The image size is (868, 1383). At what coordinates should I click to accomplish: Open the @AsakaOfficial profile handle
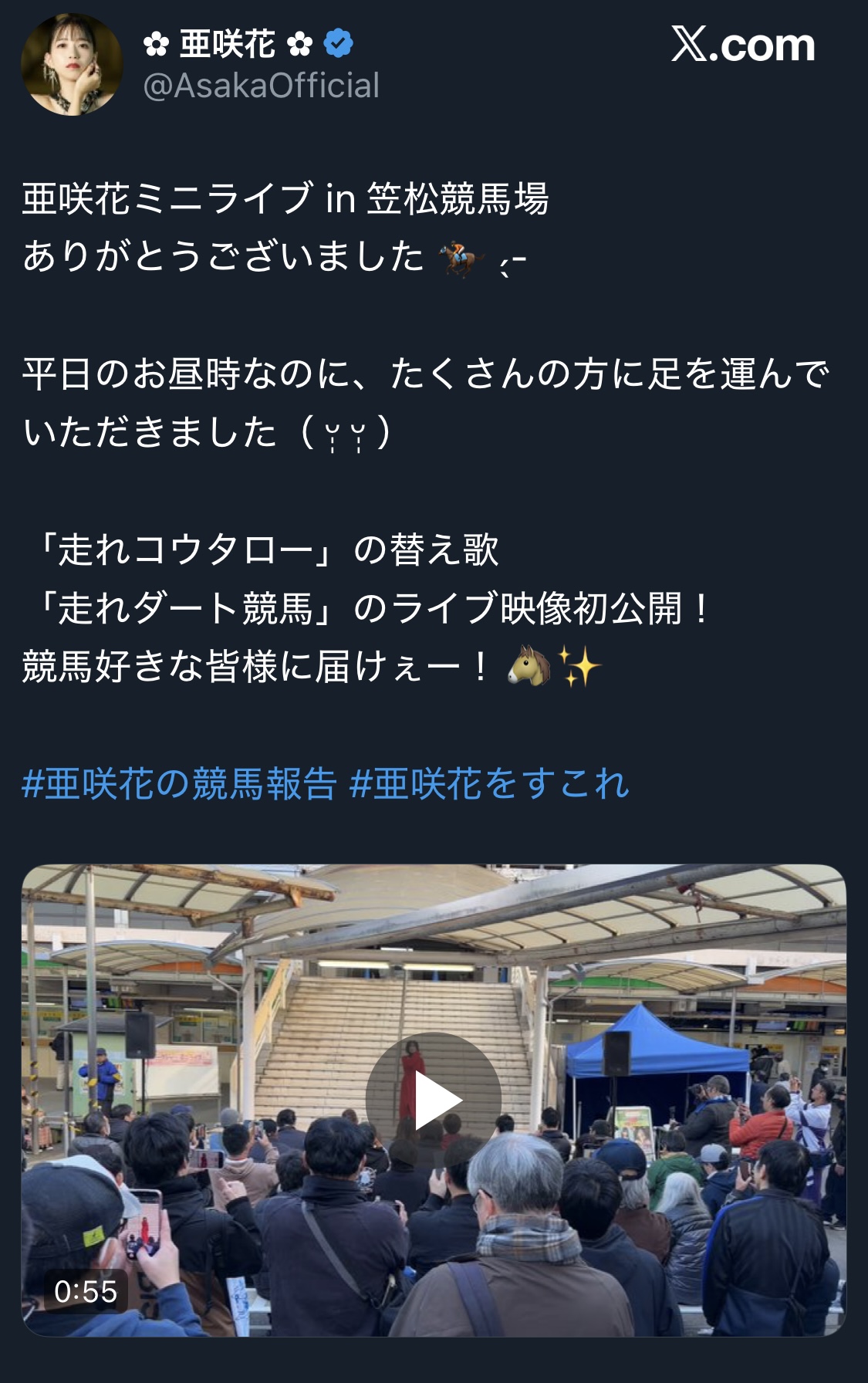[x=261, y=86]
